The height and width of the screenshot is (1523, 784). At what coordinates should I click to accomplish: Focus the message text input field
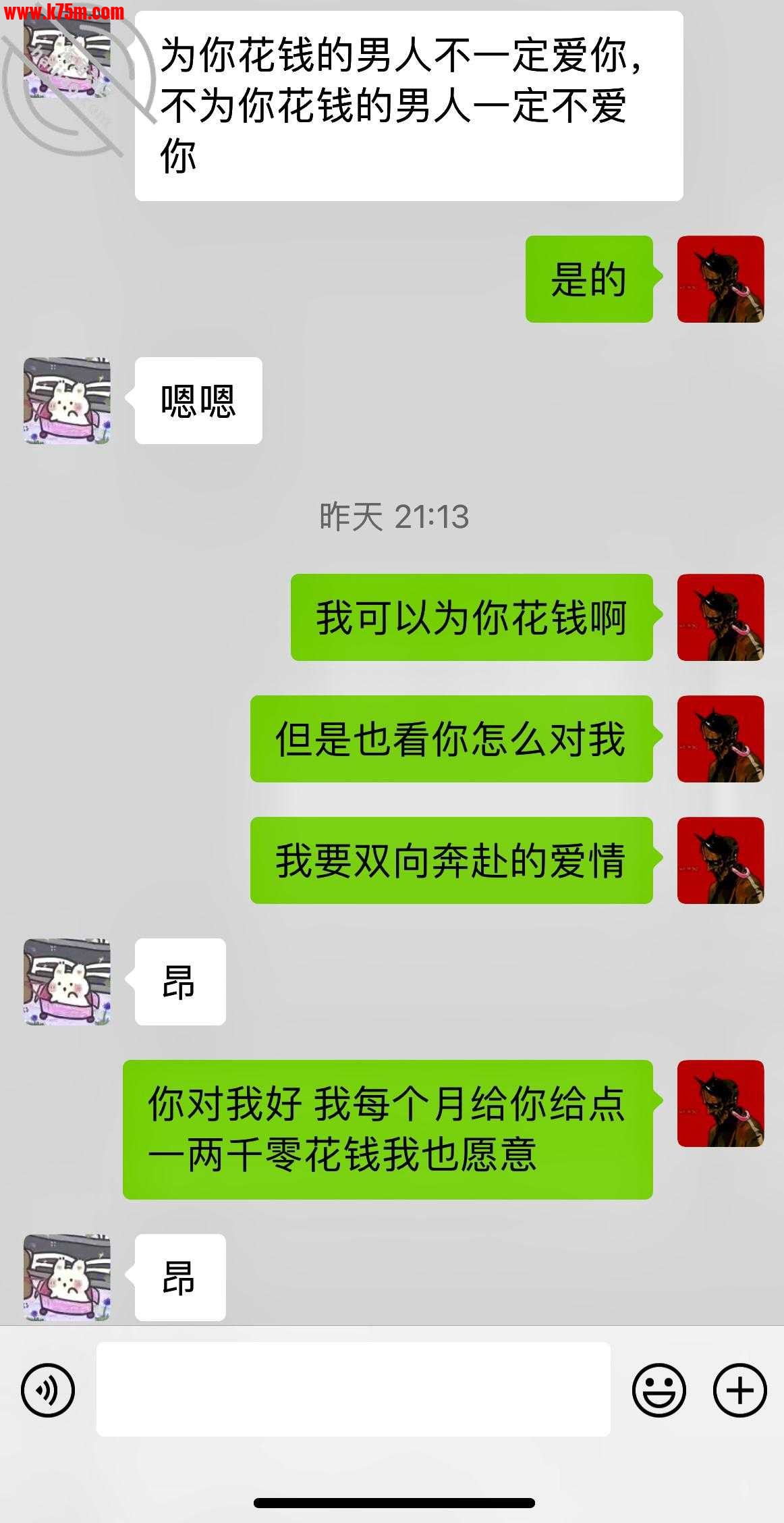click(353, 1389)
